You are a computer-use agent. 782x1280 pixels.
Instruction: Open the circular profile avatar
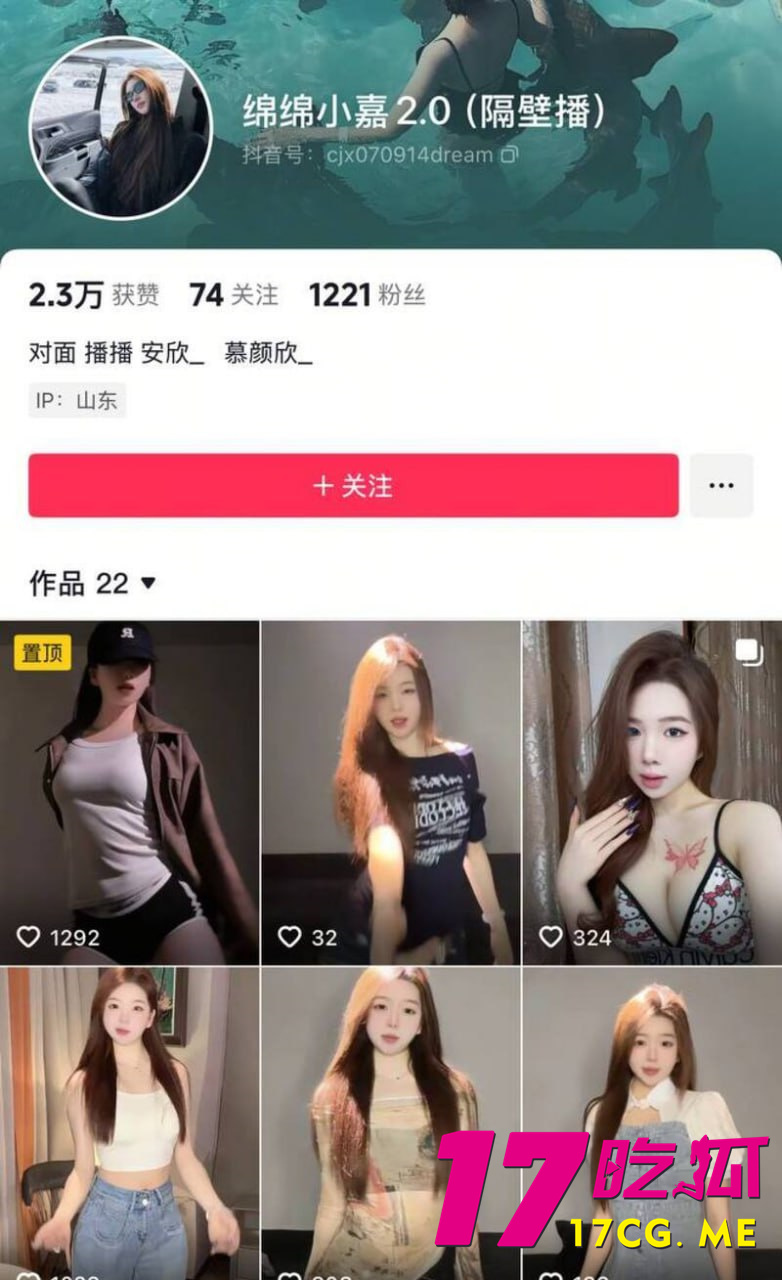120,128
